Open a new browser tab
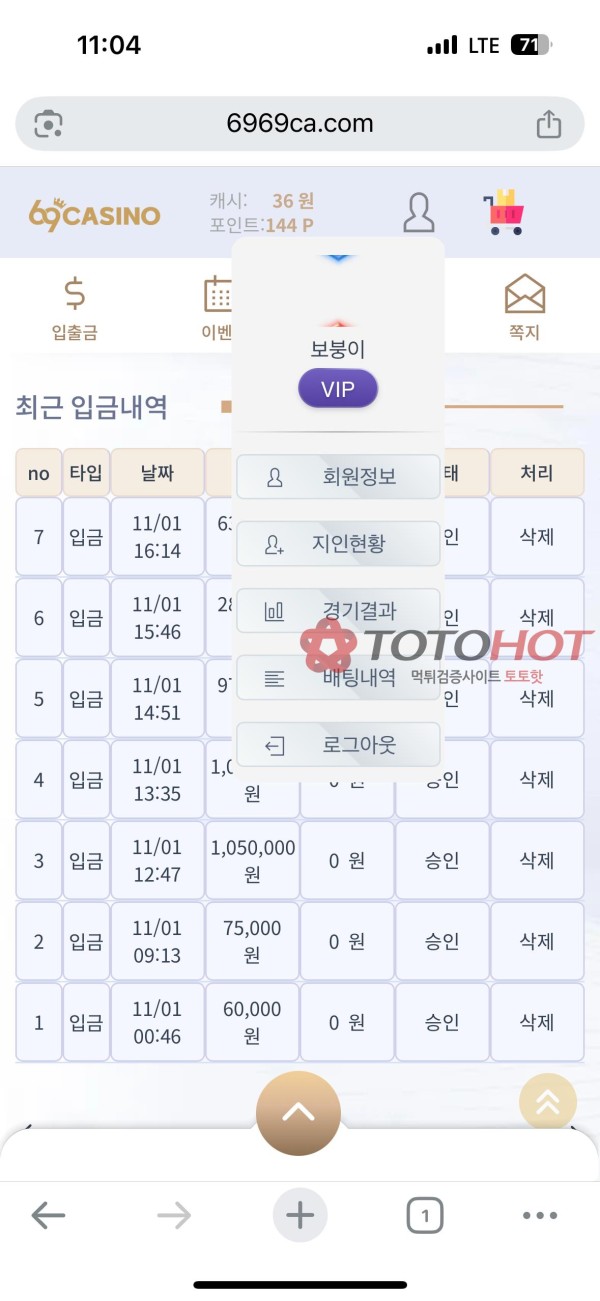Image resolution: width=600 pixels, height=1301 pixels. pyautogui.click(x=300, y=1216)
